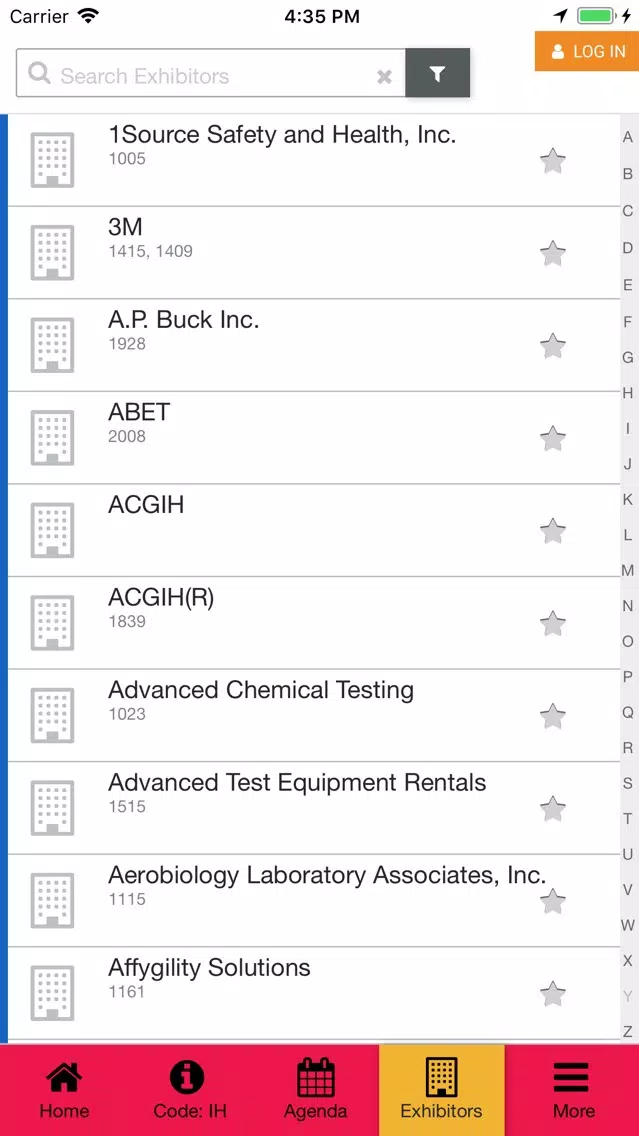Favorite Advanced Test Equipment Rentals

click(x=553, y=809)
